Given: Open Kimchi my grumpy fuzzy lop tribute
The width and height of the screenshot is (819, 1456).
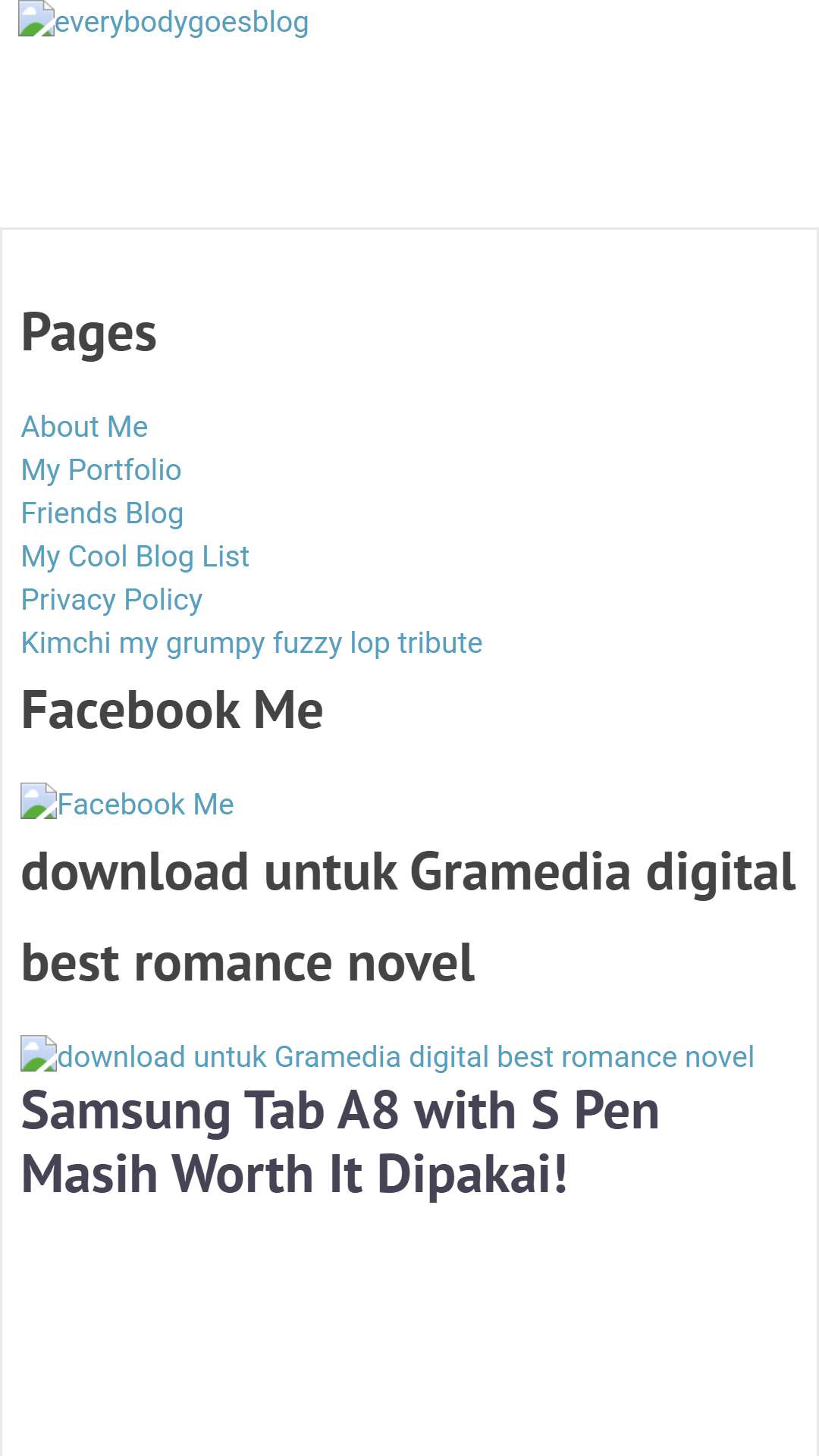Looking at the screenshot, I should [252, 643].
